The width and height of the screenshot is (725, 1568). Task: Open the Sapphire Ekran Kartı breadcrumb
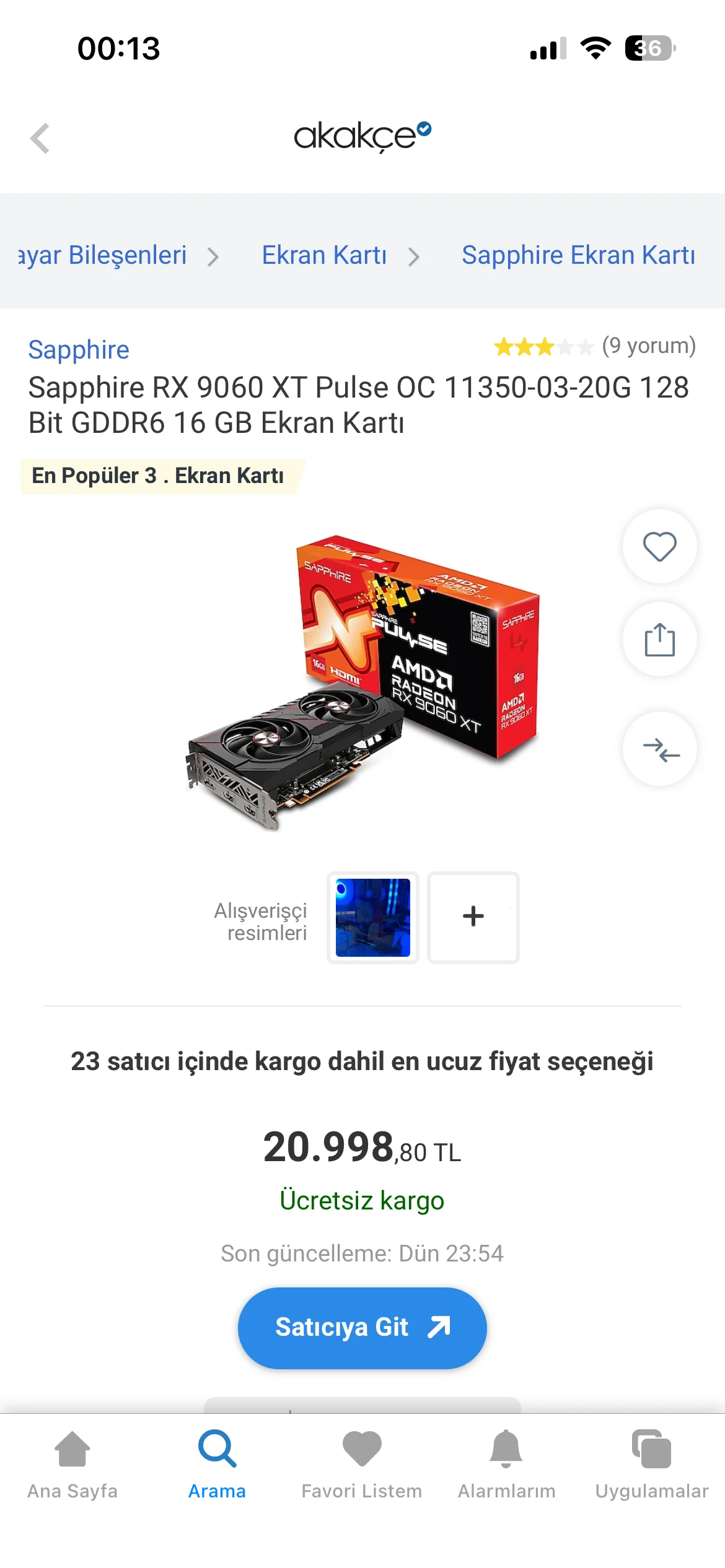[x=578, y=255]
